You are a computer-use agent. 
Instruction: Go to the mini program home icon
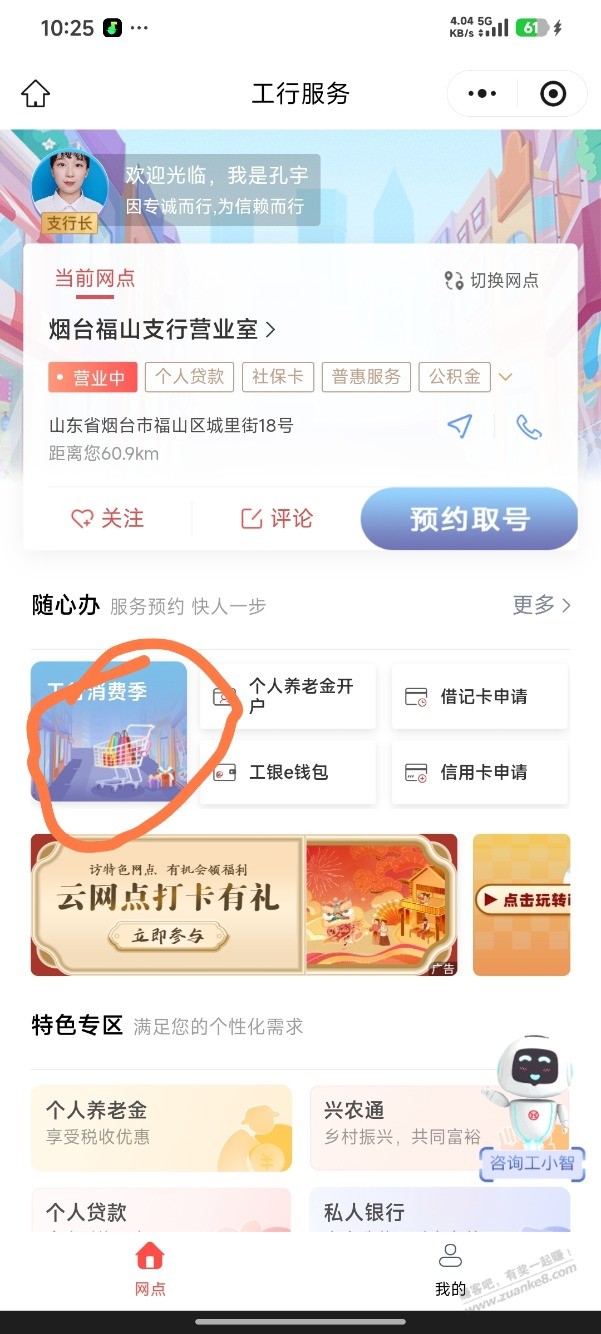click(35, 94)
